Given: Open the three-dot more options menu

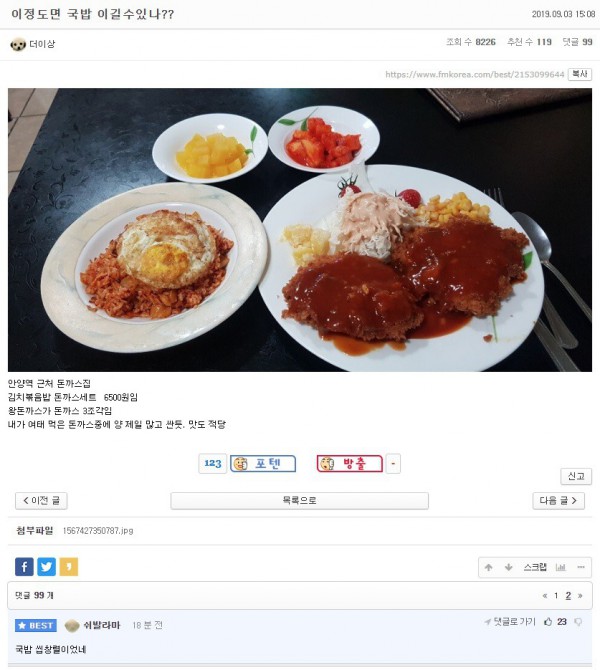Looking at the screenshot, I should [x=581, y=567].
